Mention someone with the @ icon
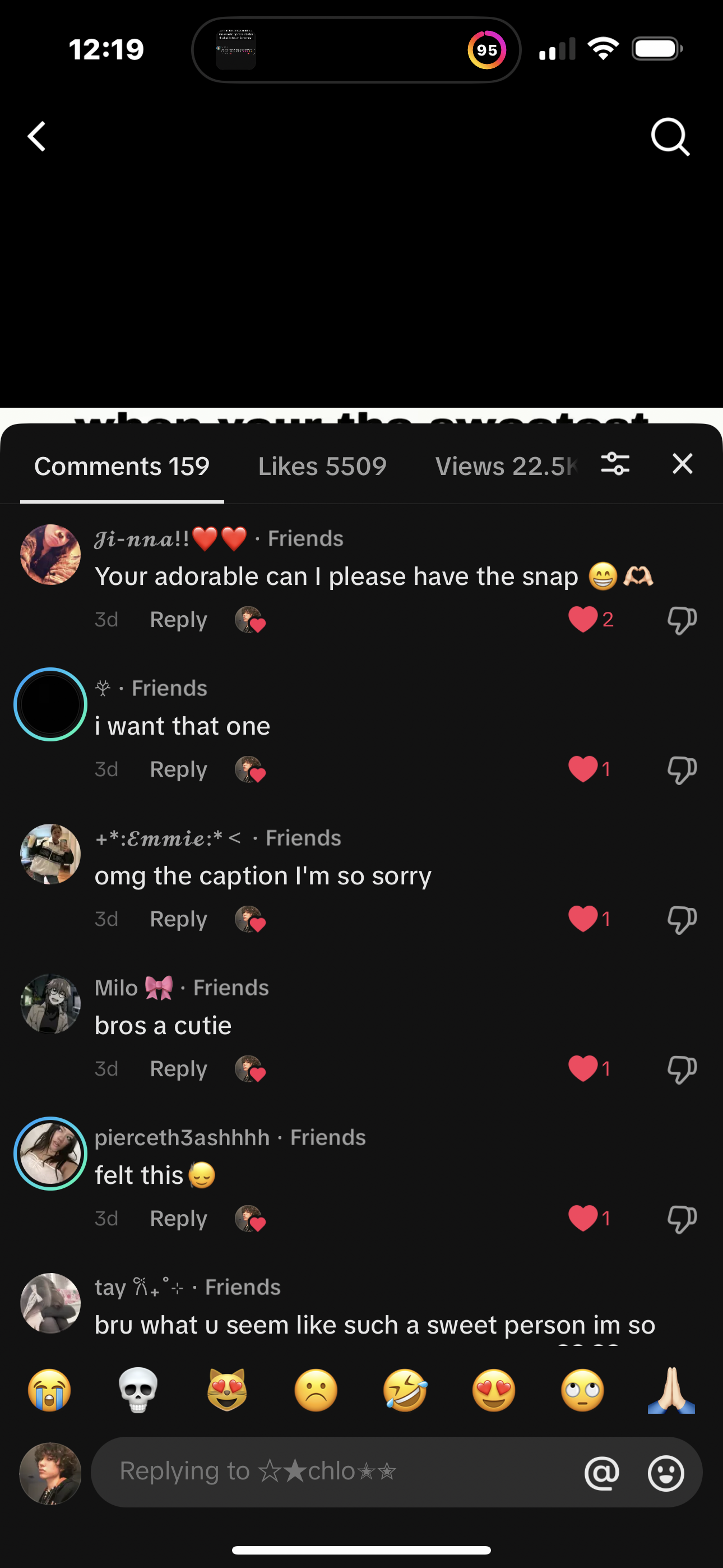The height and width of the screenshot is (1568, 723). pos(601,1473)
